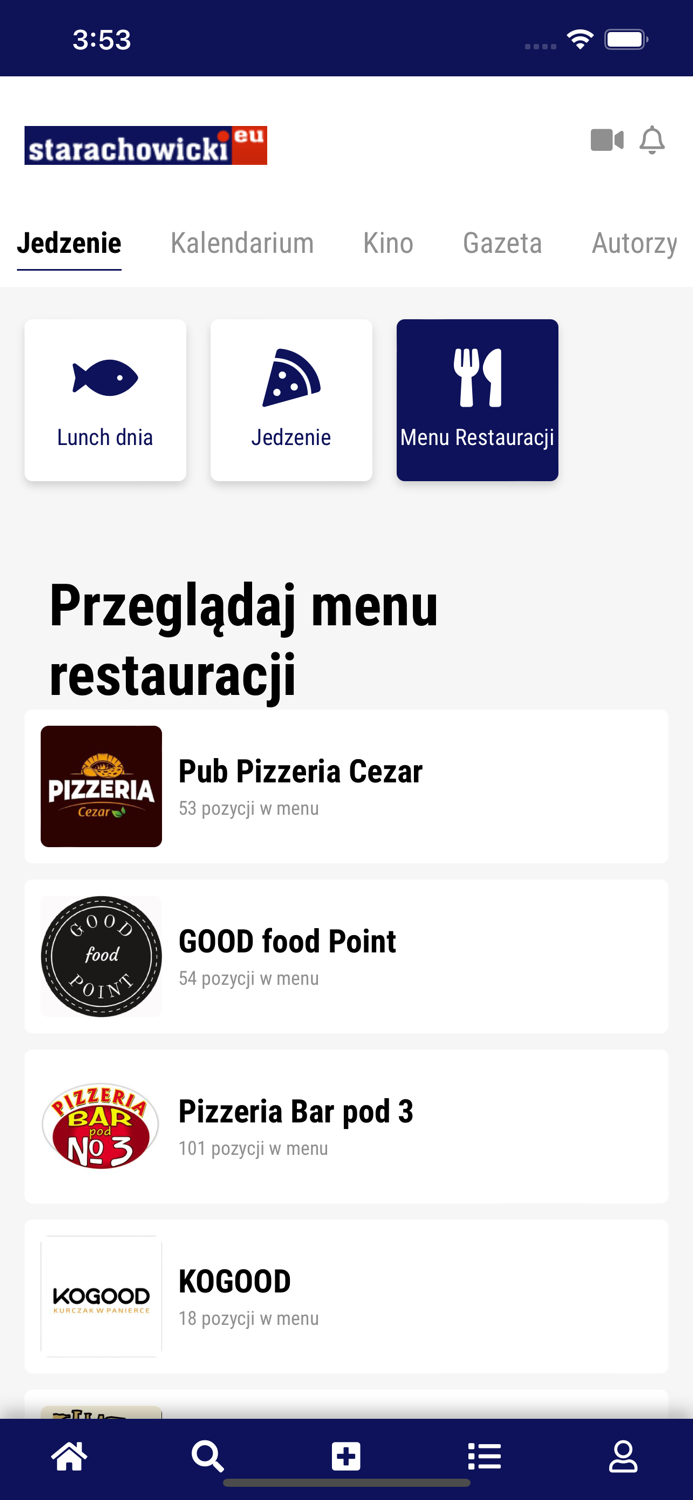The width and height of the screenshot is (693, 1500).
Task: Open the notifications bell
Action: click(652, 140)
